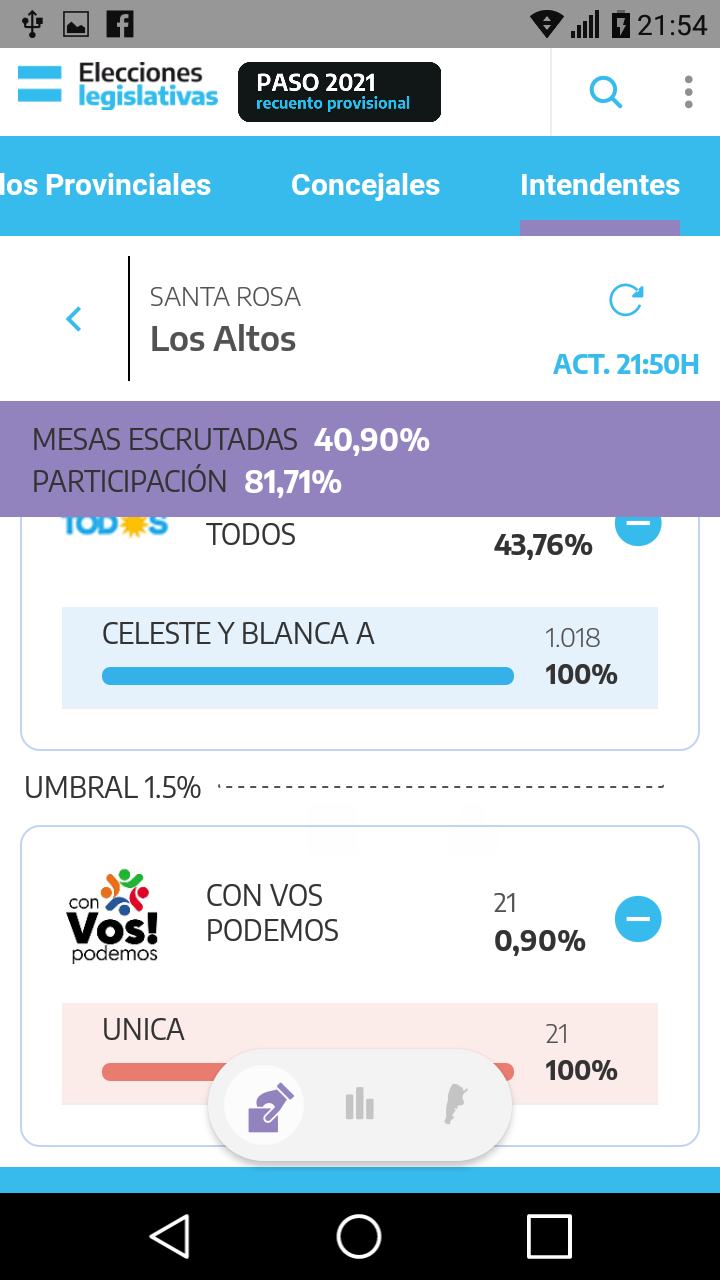This screenshot has width=720, height=1280.
Task: Select the Intendentes tab
Action: click(x=599, y=185)
